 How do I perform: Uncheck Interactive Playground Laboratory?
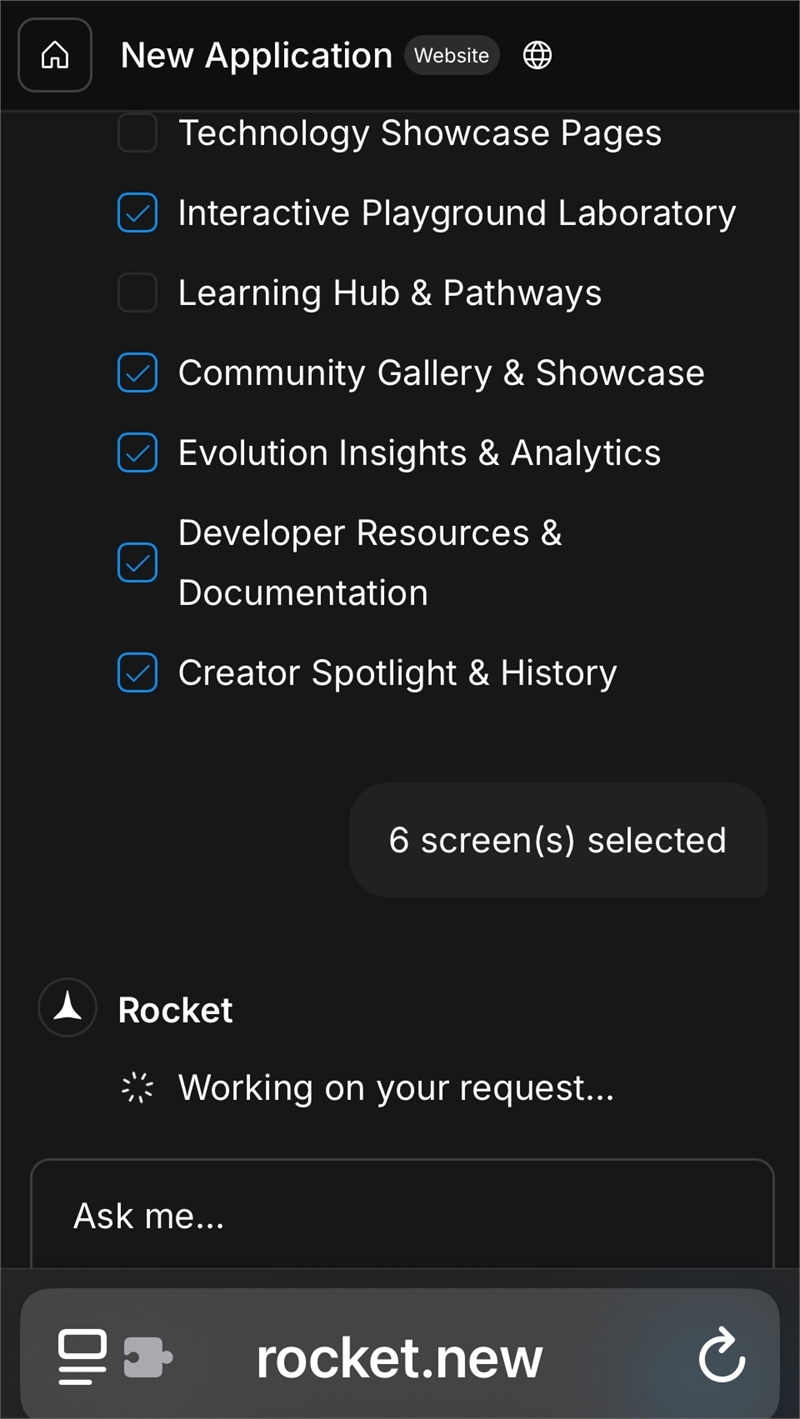click(138, 213)
